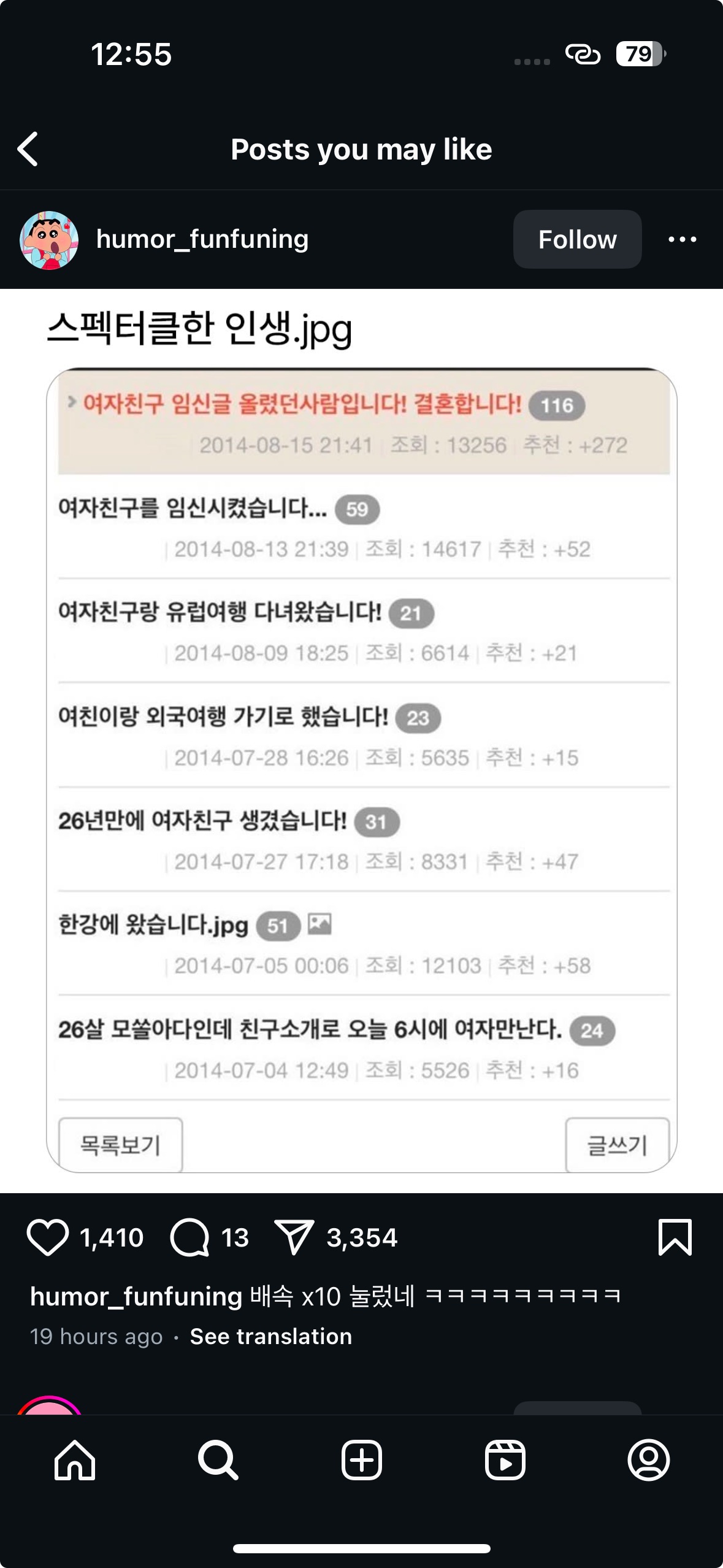Image resolution: width=723 pixels, height=1568 pixels.
Task: Go back from Posts you may like
Action: (x=28, y=149)
